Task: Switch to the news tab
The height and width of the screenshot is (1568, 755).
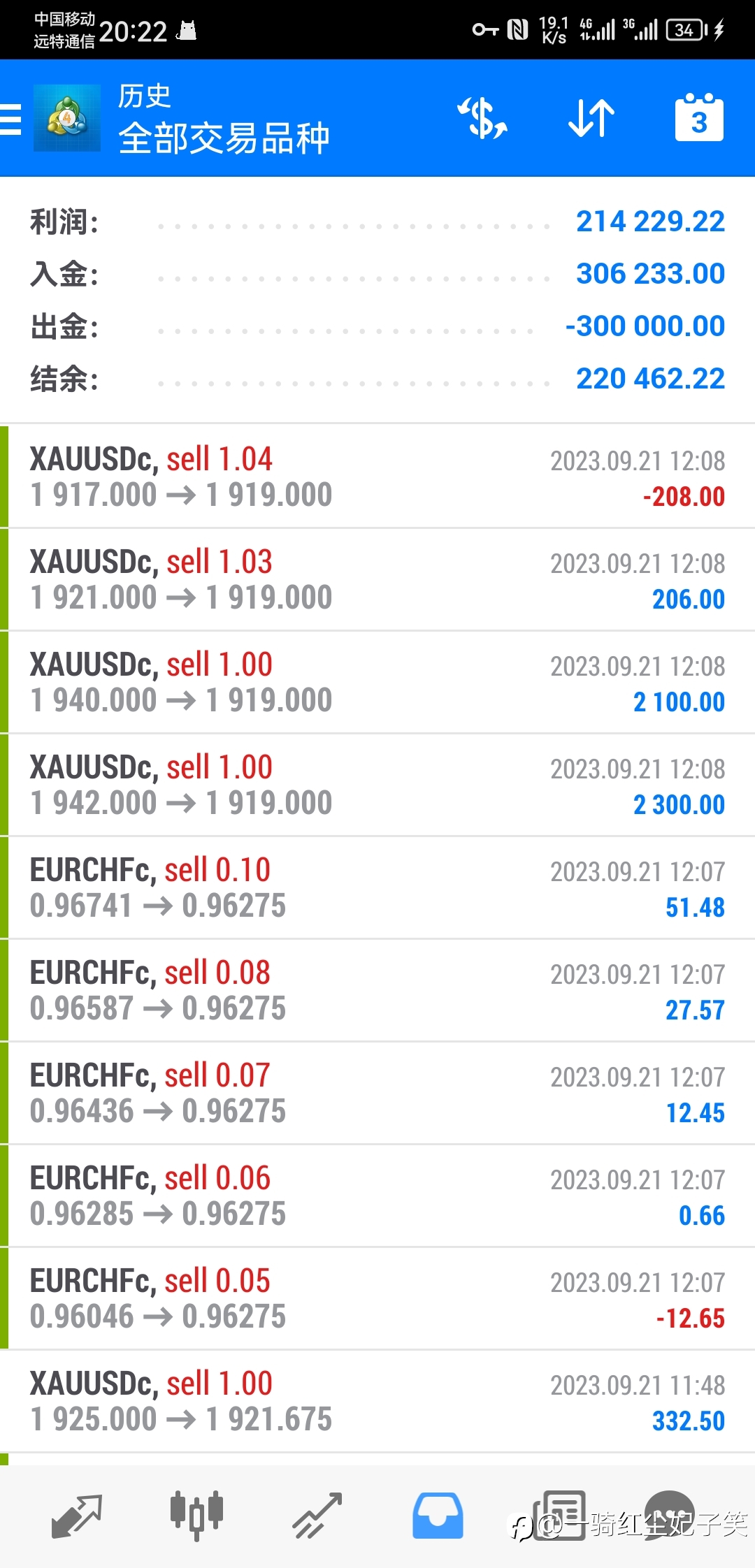Action: (559, 1516)
